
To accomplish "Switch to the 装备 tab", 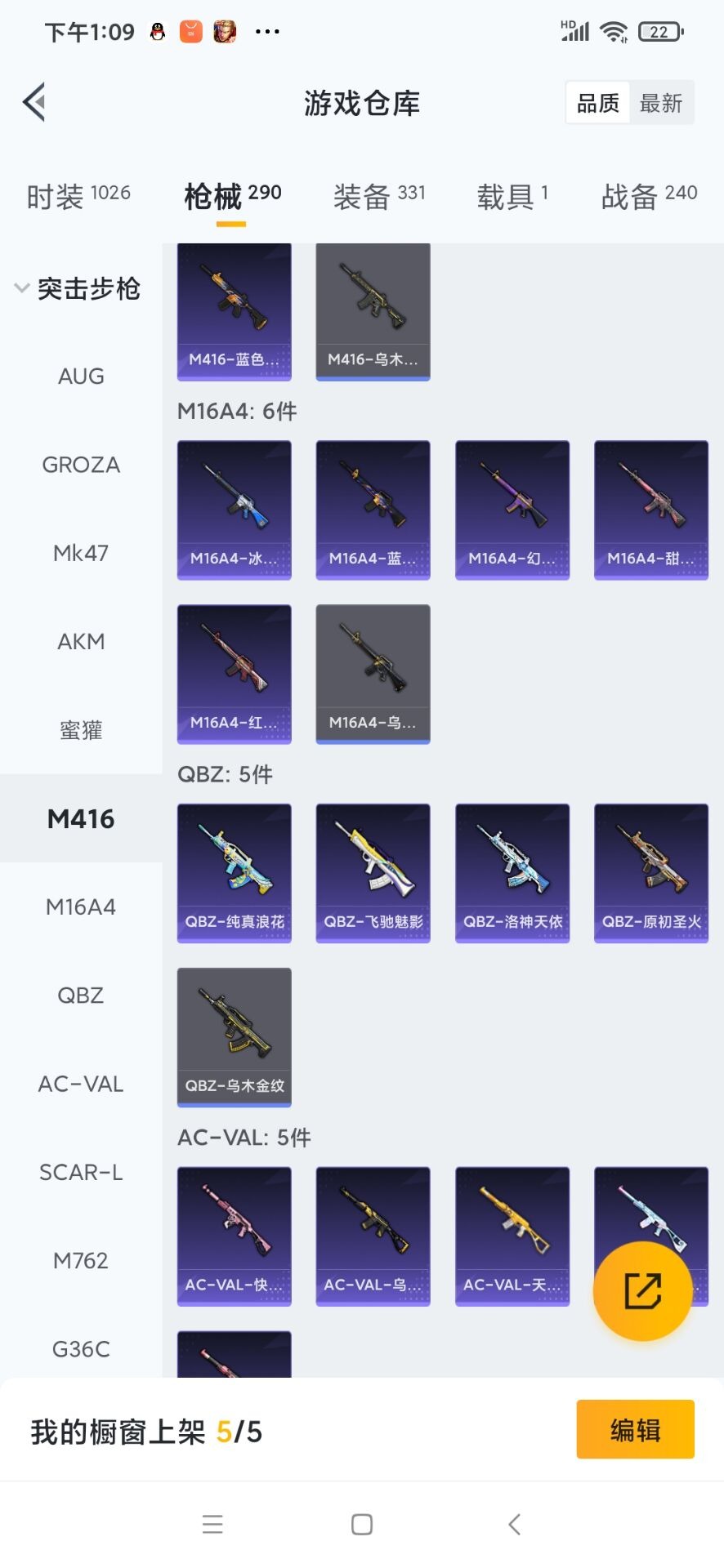I will point(379,196).
